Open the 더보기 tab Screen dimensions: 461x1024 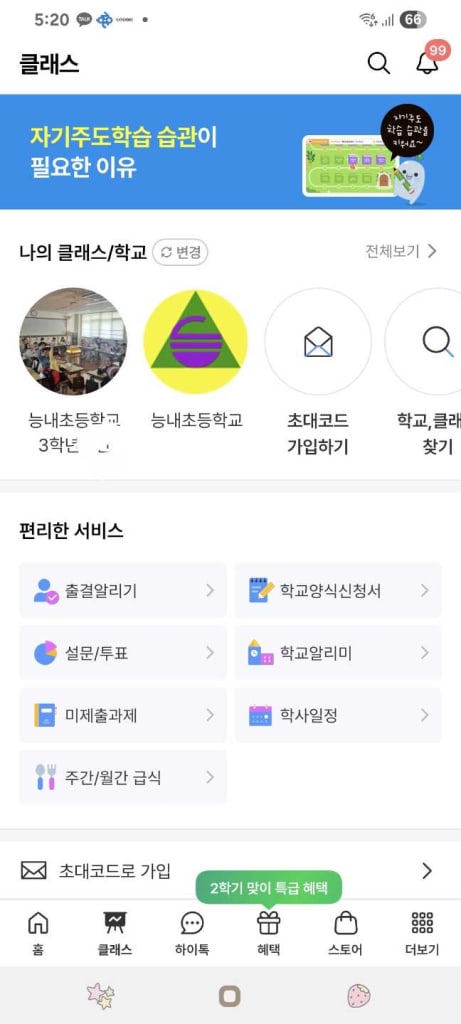click(x=422, y=934)
